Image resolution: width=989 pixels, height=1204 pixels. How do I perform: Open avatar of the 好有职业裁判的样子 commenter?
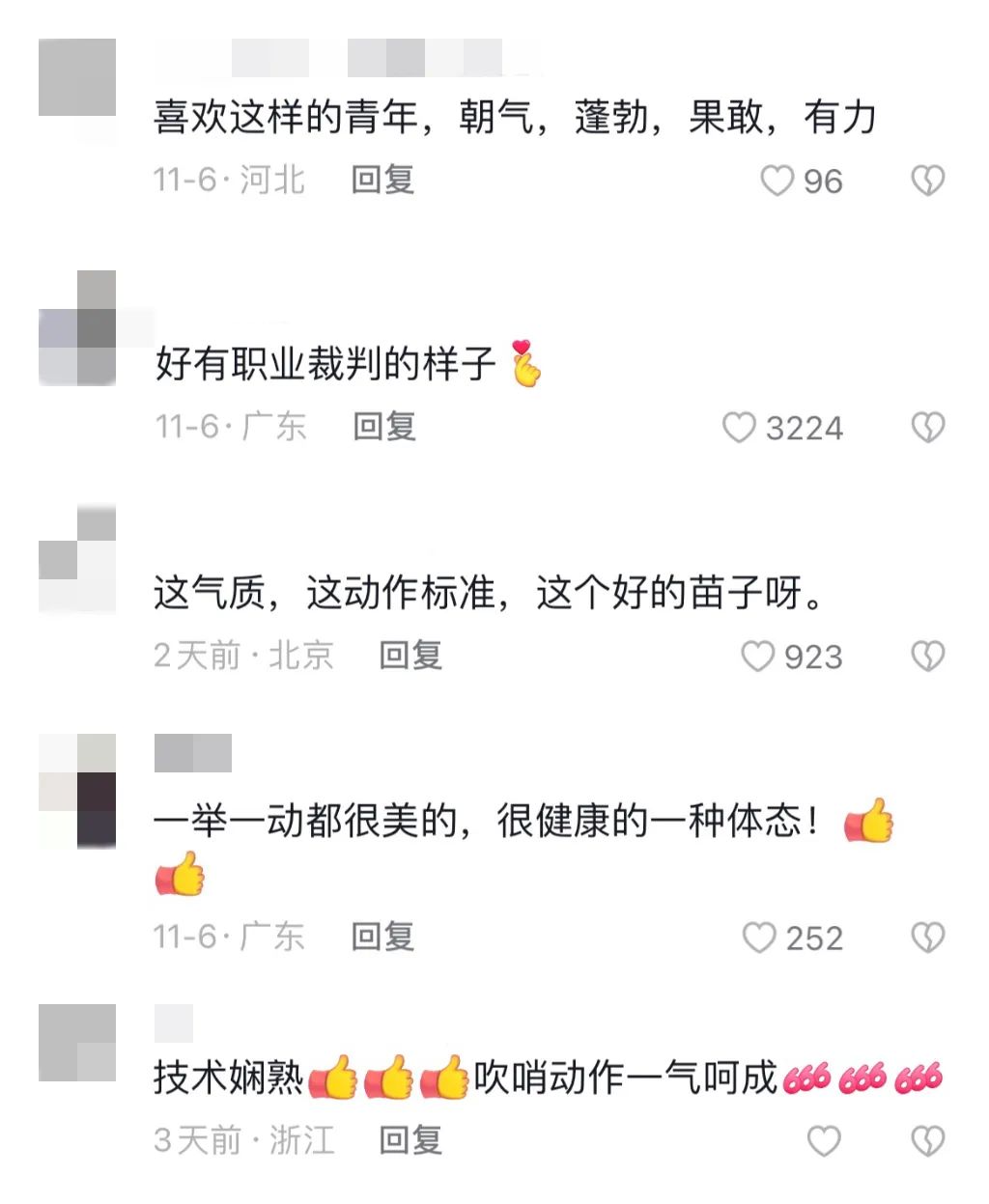pyautogui.click(x=78, y=328)
